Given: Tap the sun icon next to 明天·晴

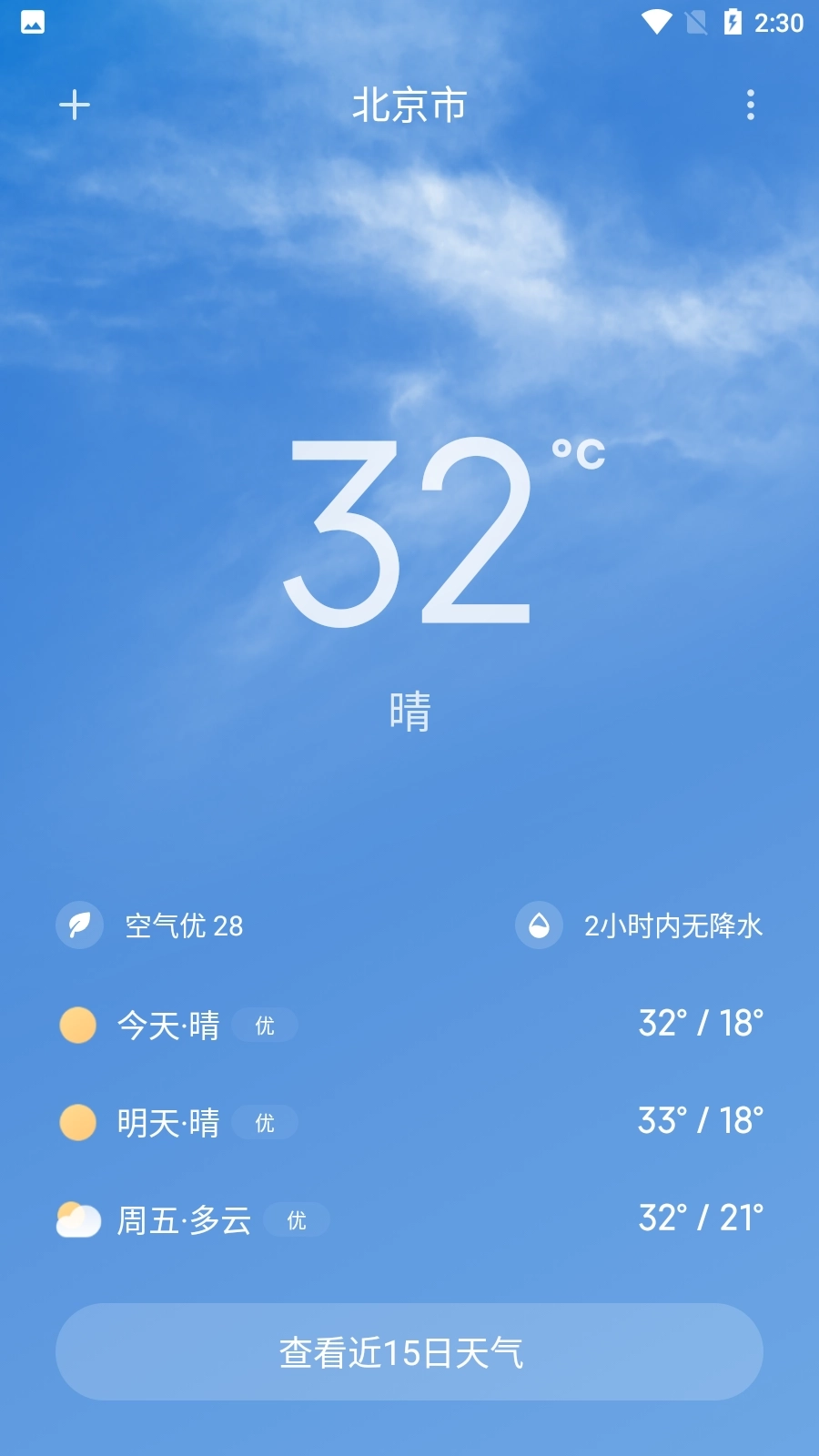Looking at the screenshot, I should click(x=77, y=1123).
